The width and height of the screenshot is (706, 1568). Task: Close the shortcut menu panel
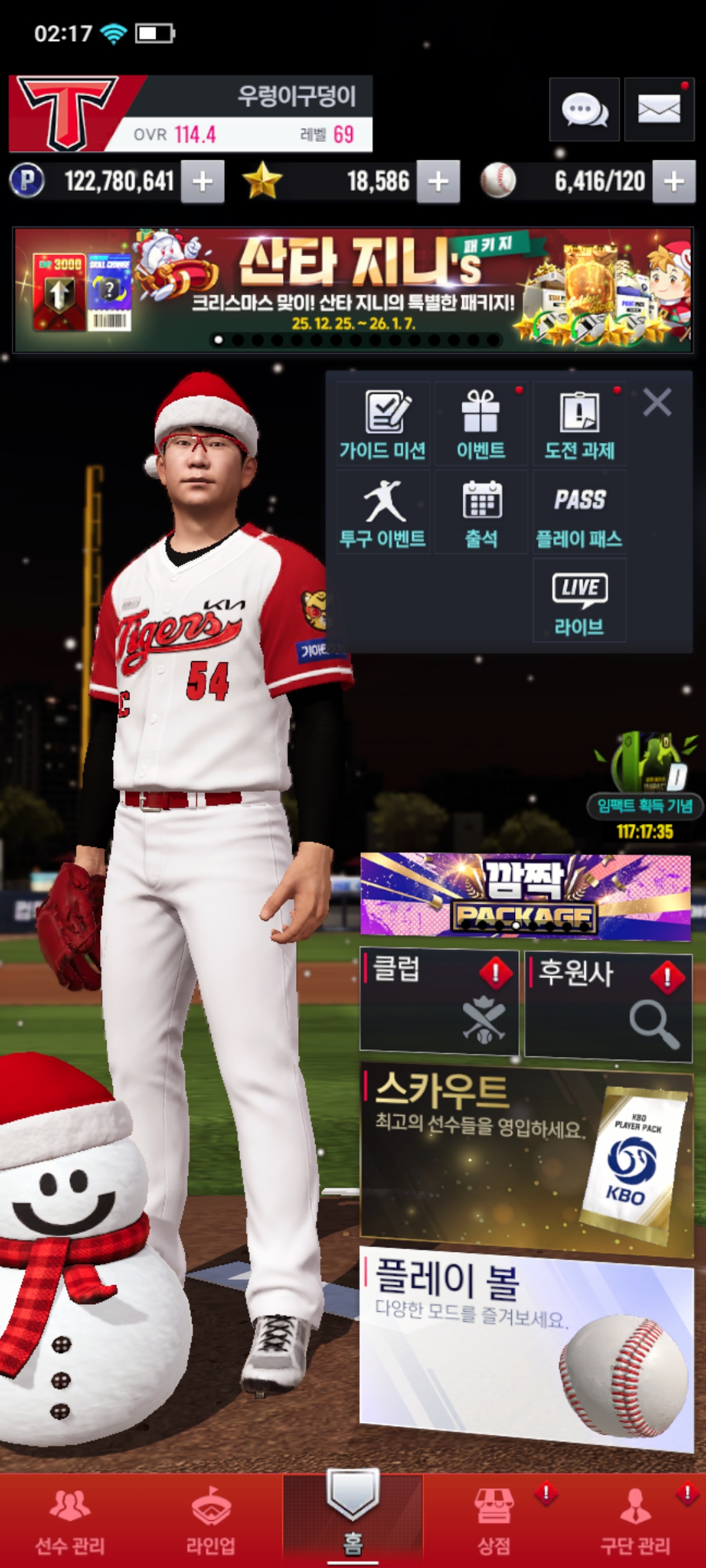coord(657,402)
